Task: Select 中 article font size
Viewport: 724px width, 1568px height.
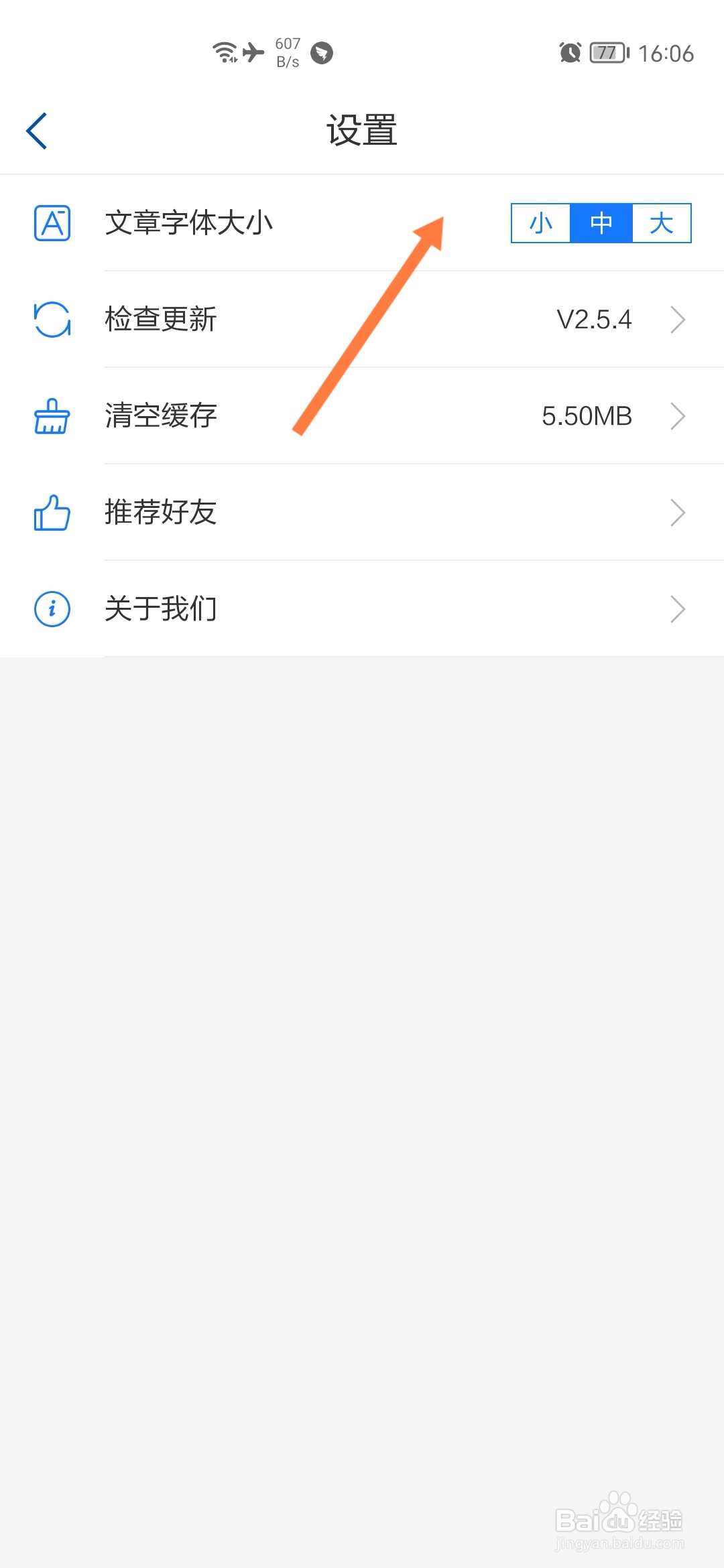Action: click(x=601, y=223)
